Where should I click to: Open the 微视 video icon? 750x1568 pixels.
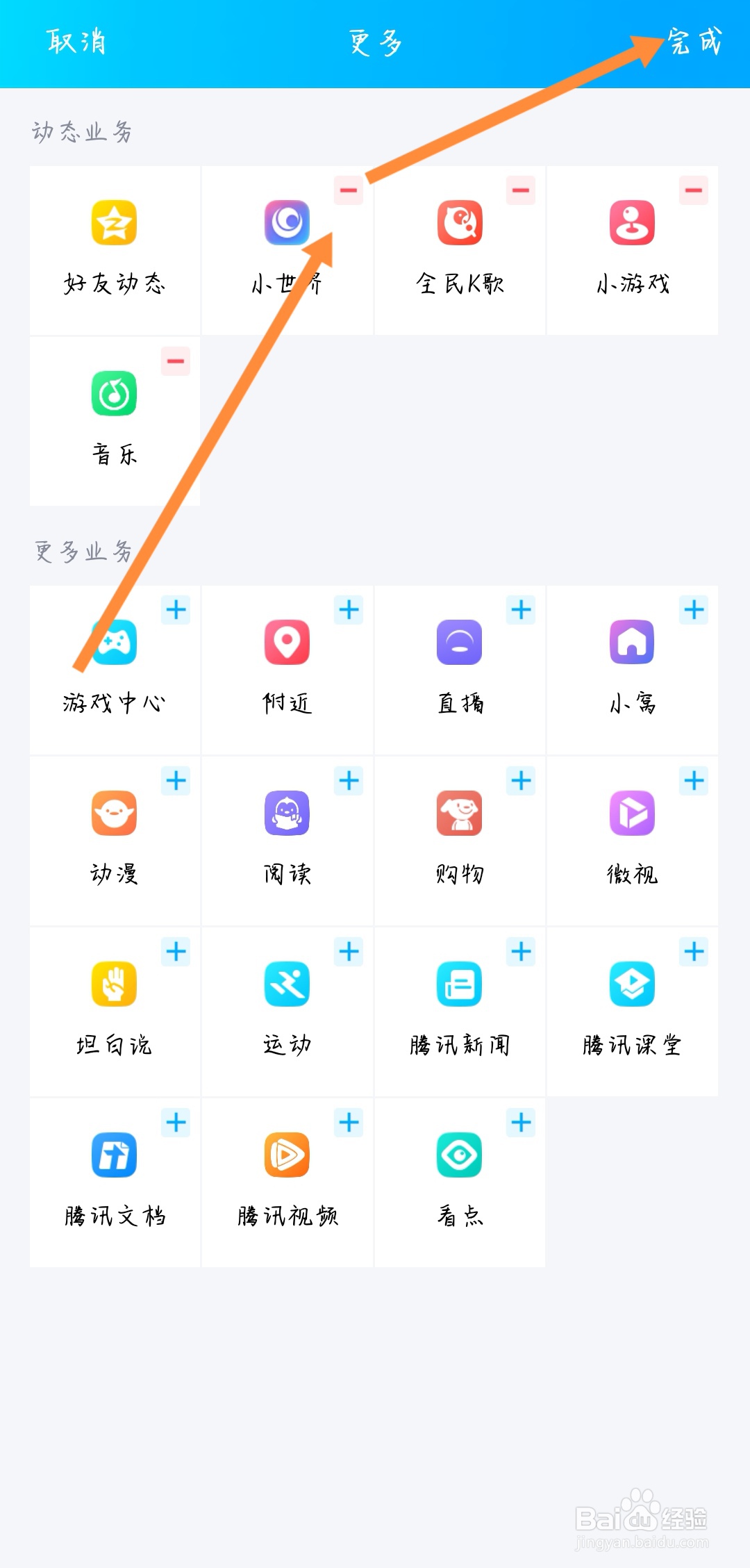tap(632, 814)
